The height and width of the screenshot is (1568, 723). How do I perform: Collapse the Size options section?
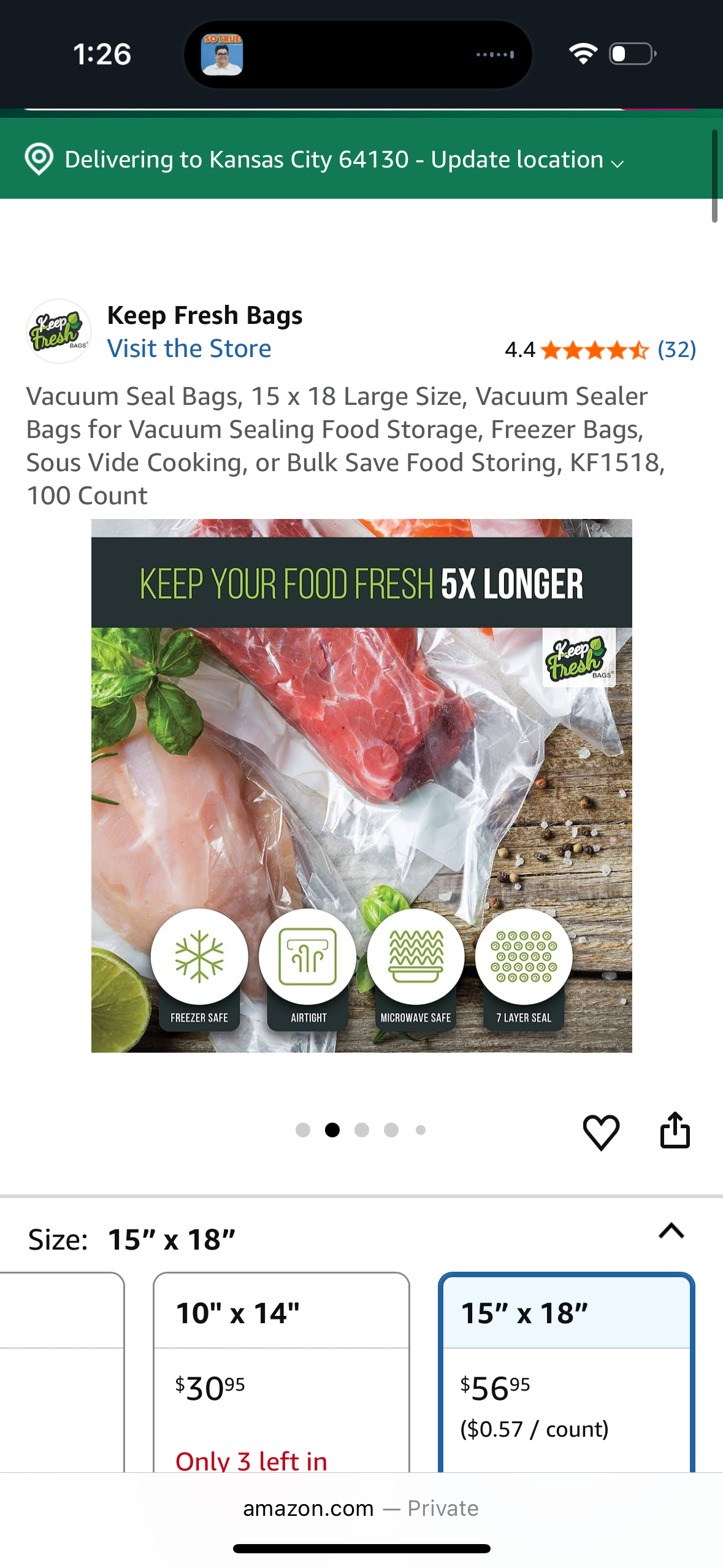671,1231
